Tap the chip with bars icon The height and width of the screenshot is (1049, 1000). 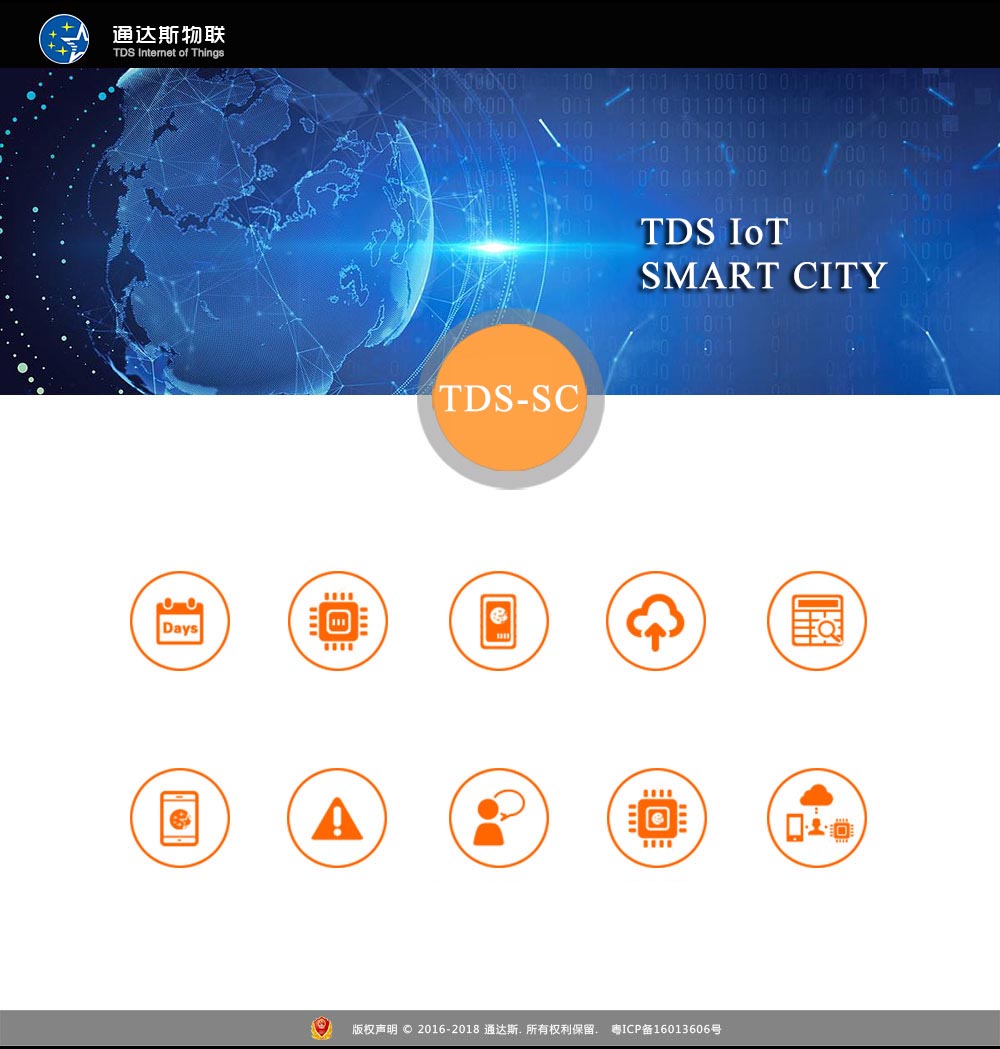tap(338, 621)
